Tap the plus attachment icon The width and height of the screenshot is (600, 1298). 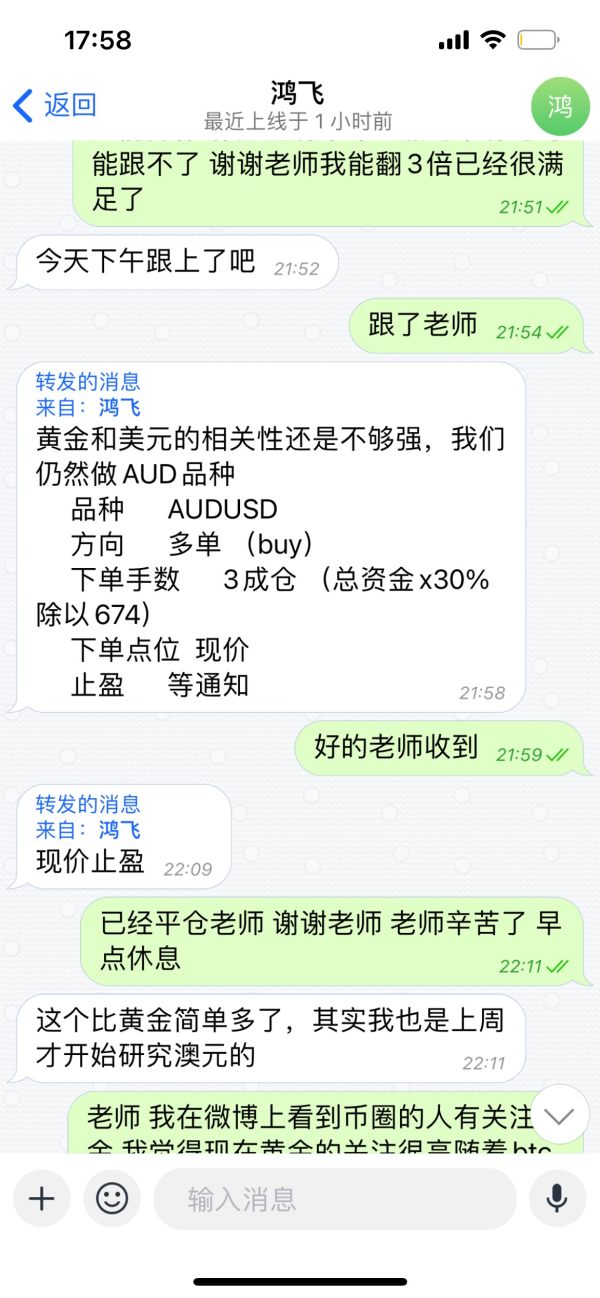point(42,1198)
